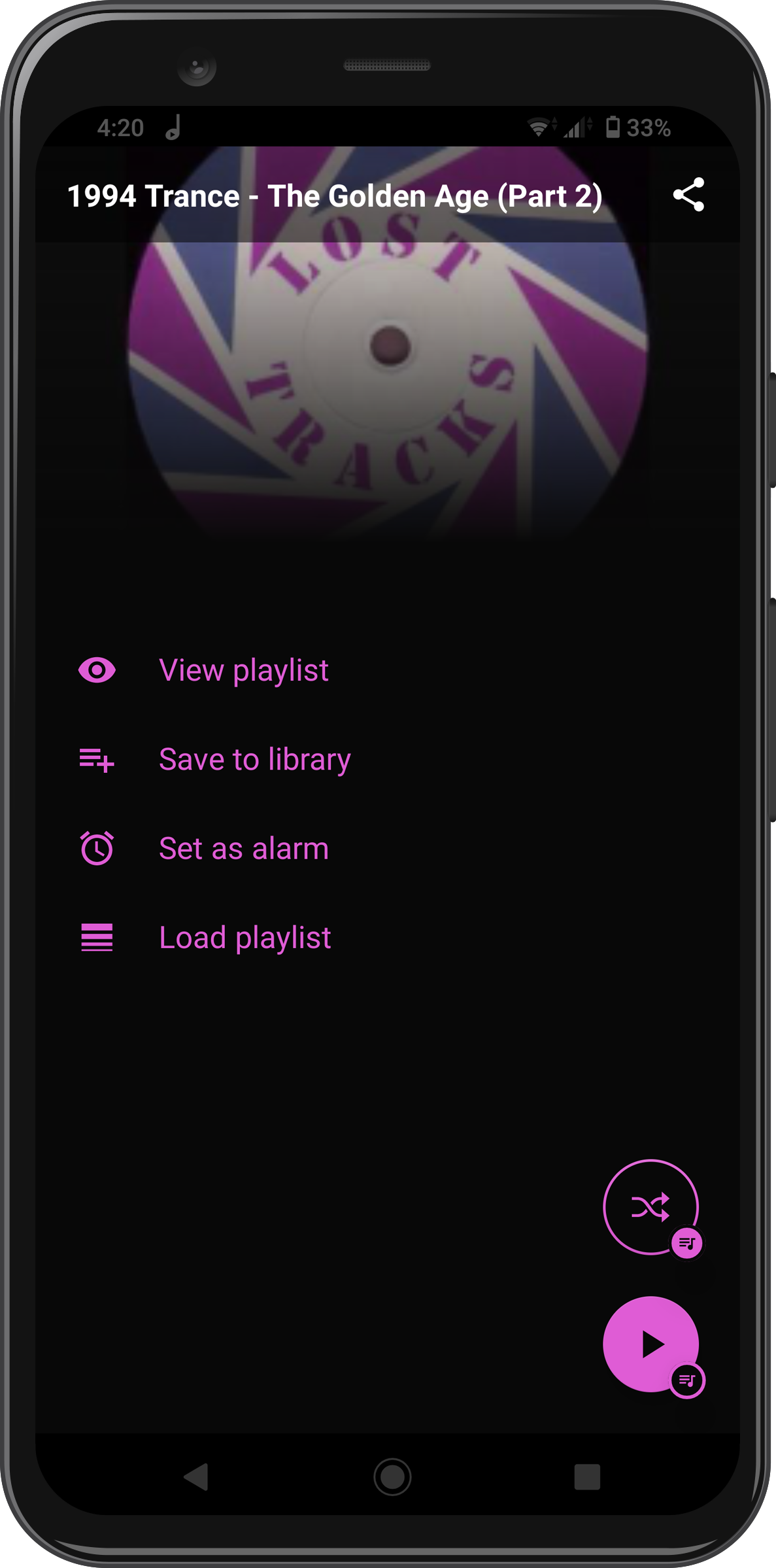
Task: Click the add-to-library icon
Action: tap(97, 758)
